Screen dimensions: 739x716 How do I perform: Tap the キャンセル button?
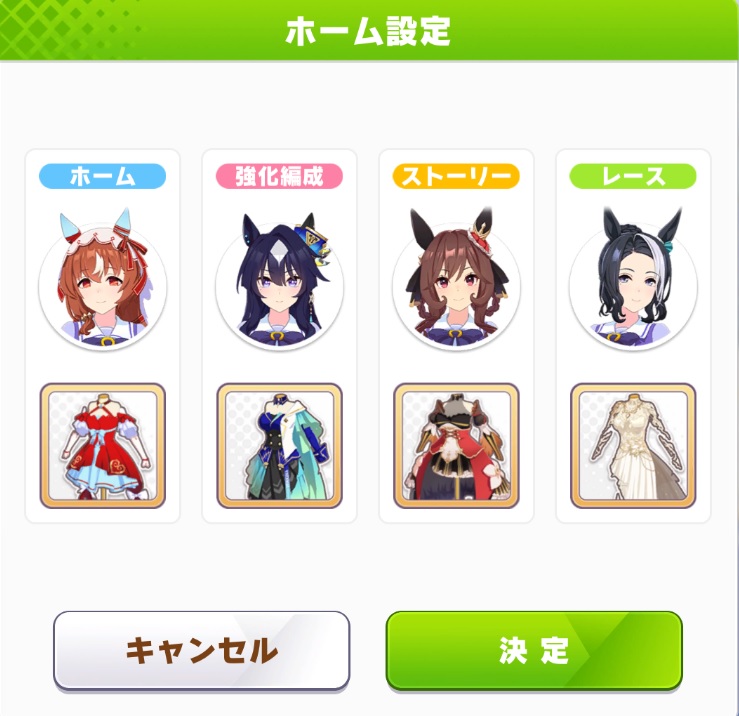click(201, 650)
